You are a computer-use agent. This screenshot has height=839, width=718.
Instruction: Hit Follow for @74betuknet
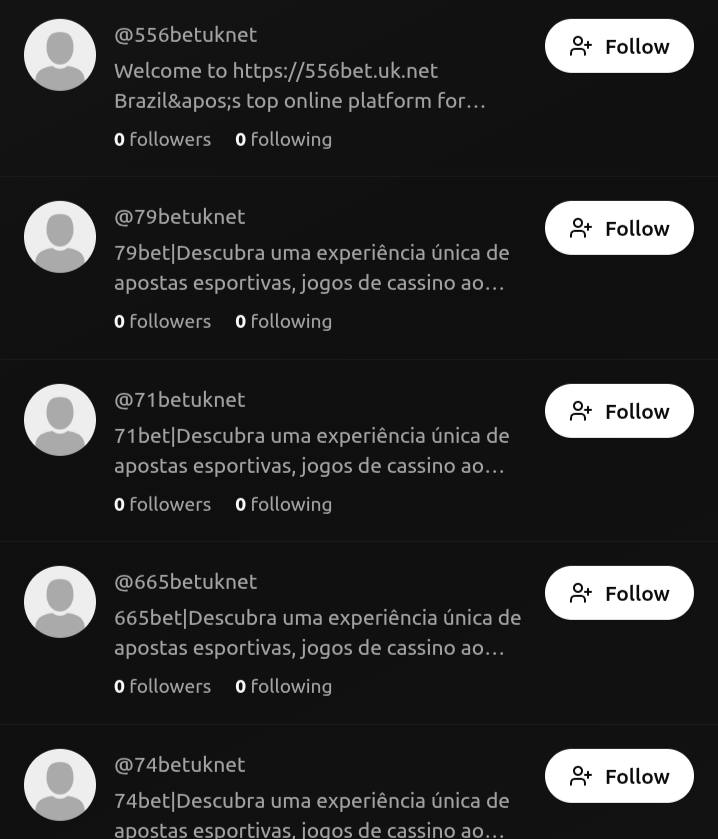[618, 776]
